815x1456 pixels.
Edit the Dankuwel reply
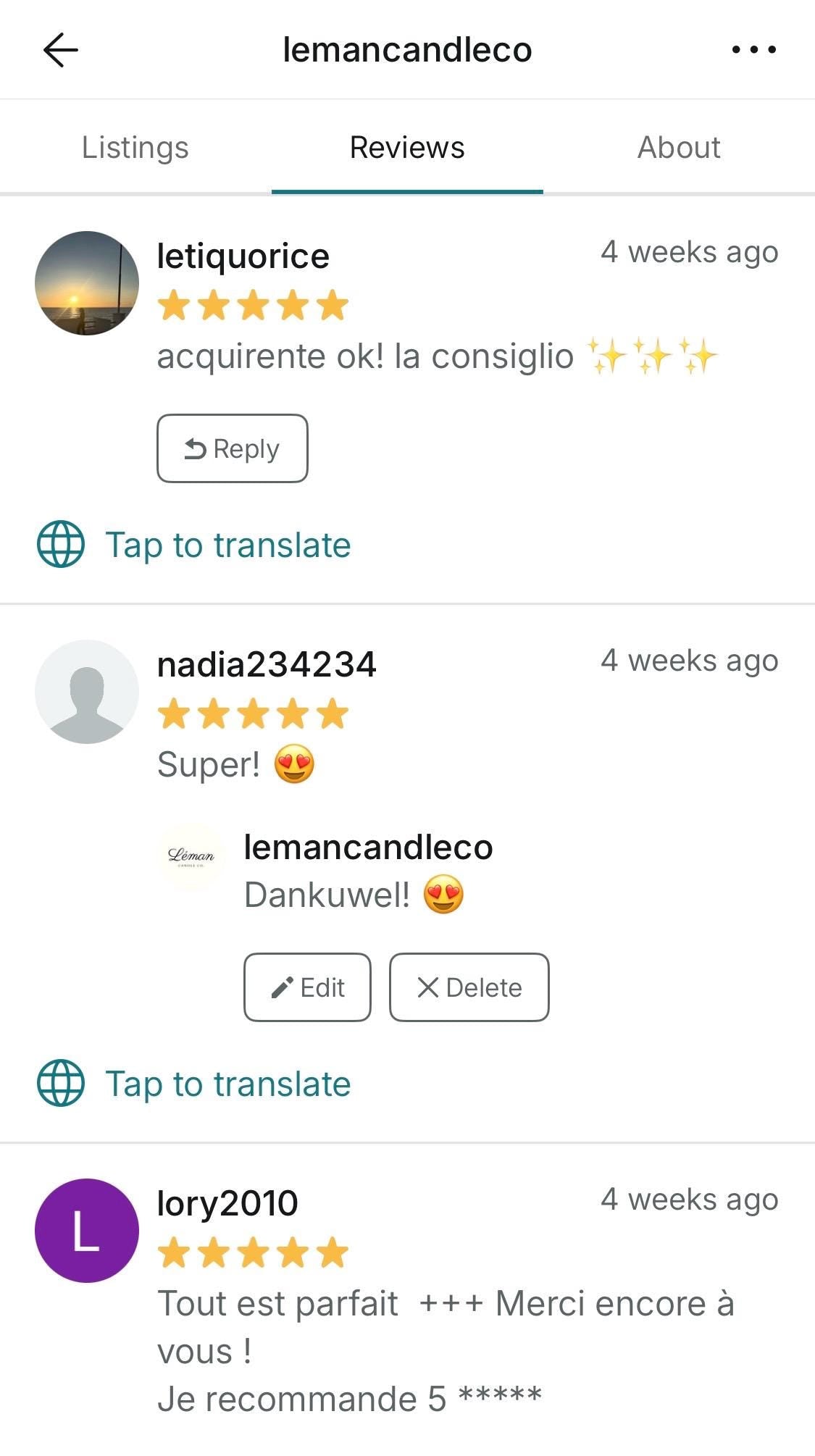click(307, 987)
